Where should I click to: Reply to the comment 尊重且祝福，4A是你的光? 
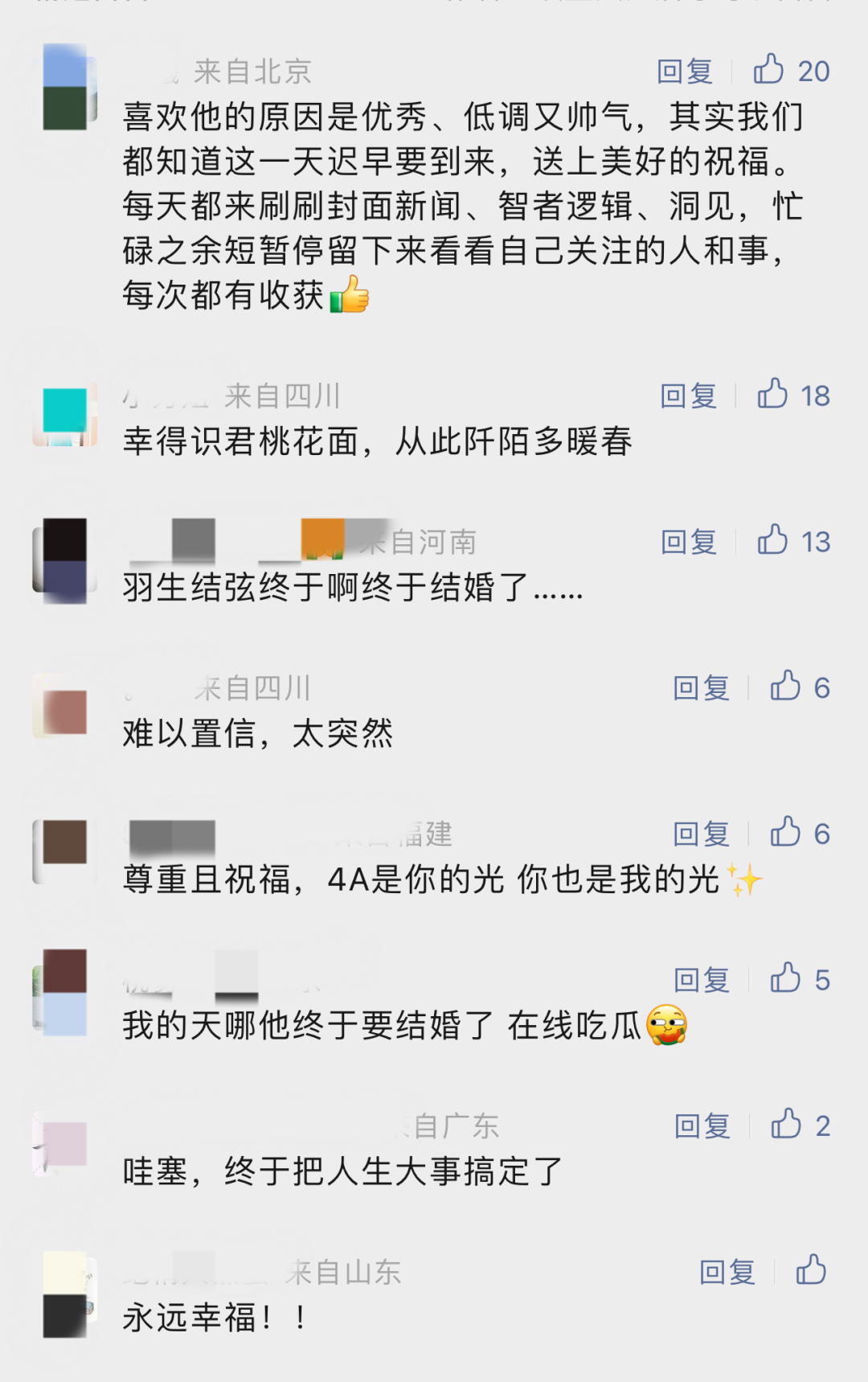tap(701, 835)
